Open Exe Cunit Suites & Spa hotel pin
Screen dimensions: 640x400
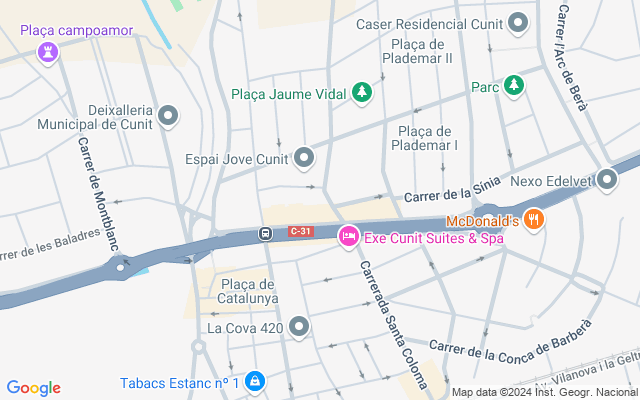(x=348, y=237)
